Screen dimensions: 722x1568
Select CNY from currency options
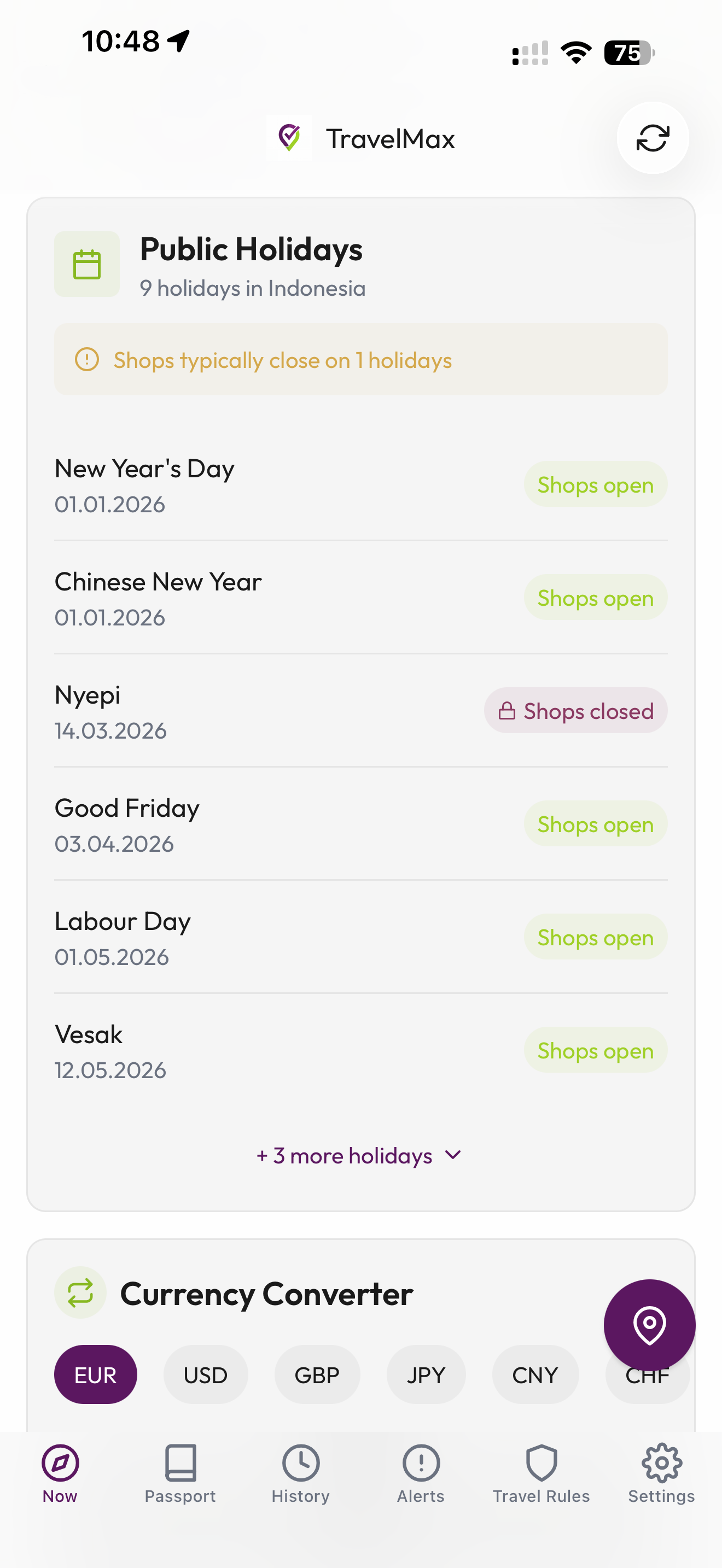click(x=535, y=1374)
